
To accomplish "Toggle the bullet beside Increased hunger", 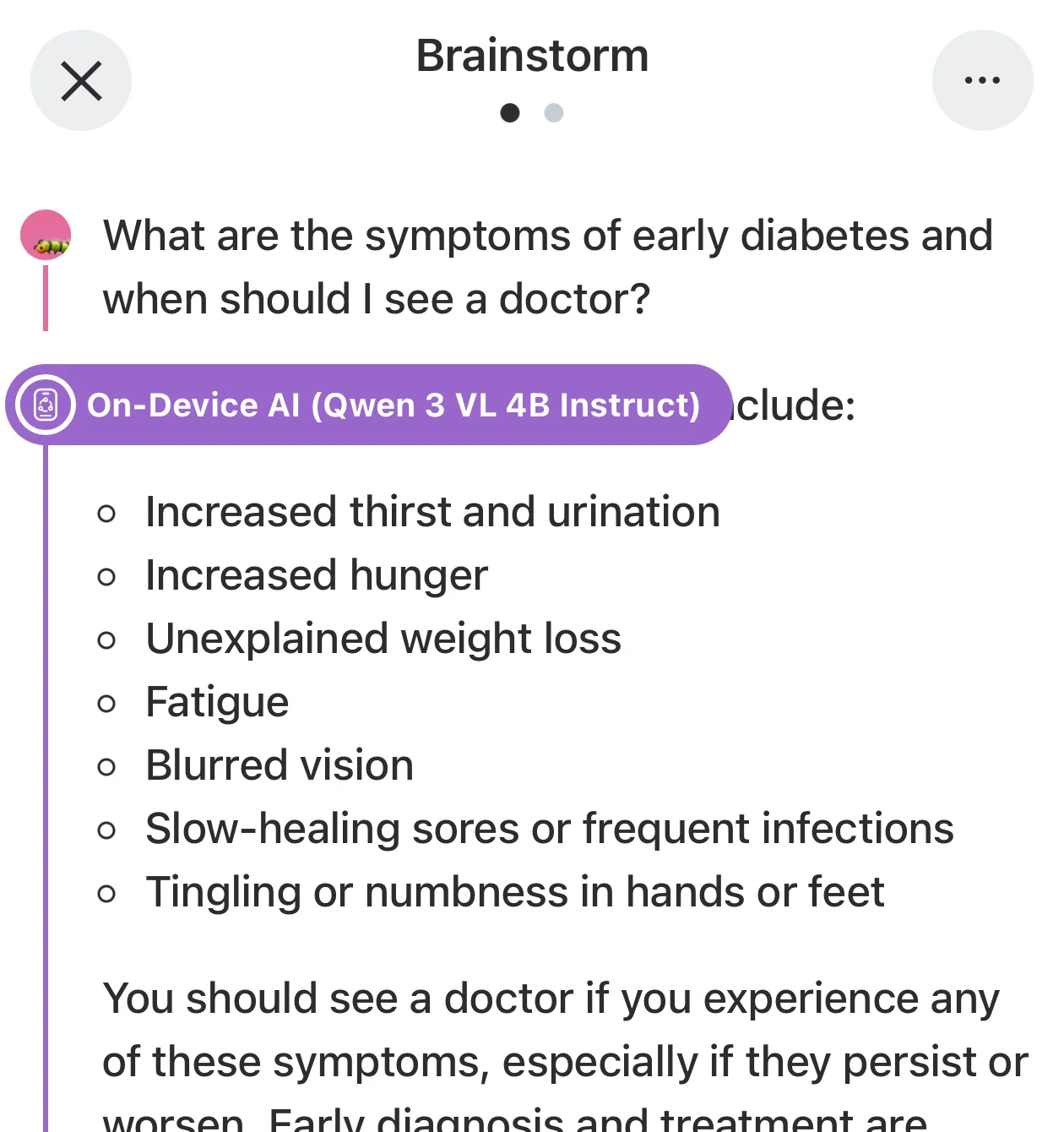I will click(107, 576).
